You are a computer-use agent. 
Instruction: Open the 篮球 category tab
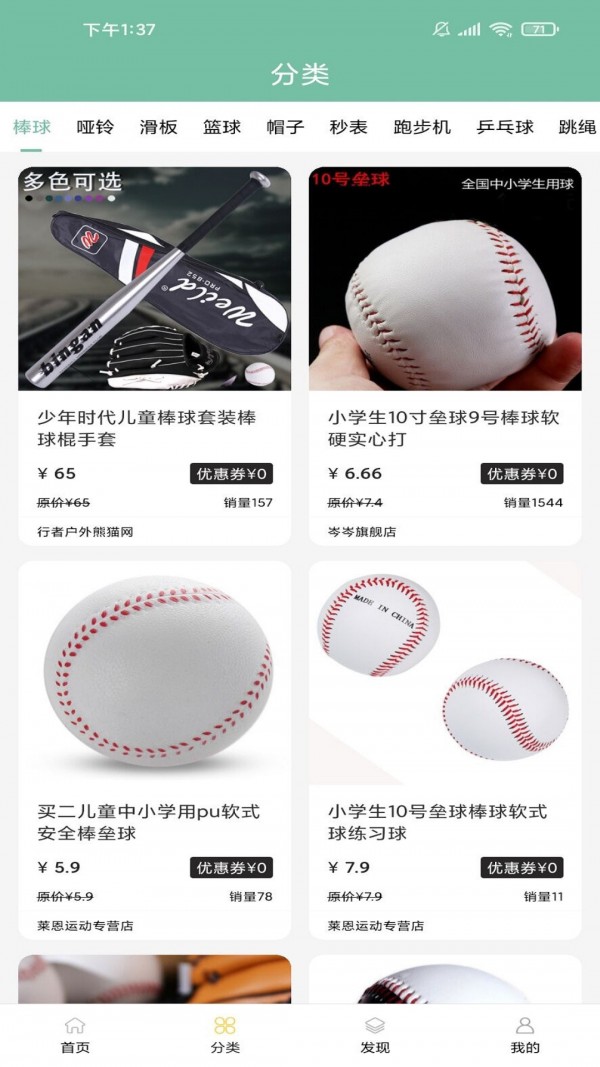click(222, 127)
